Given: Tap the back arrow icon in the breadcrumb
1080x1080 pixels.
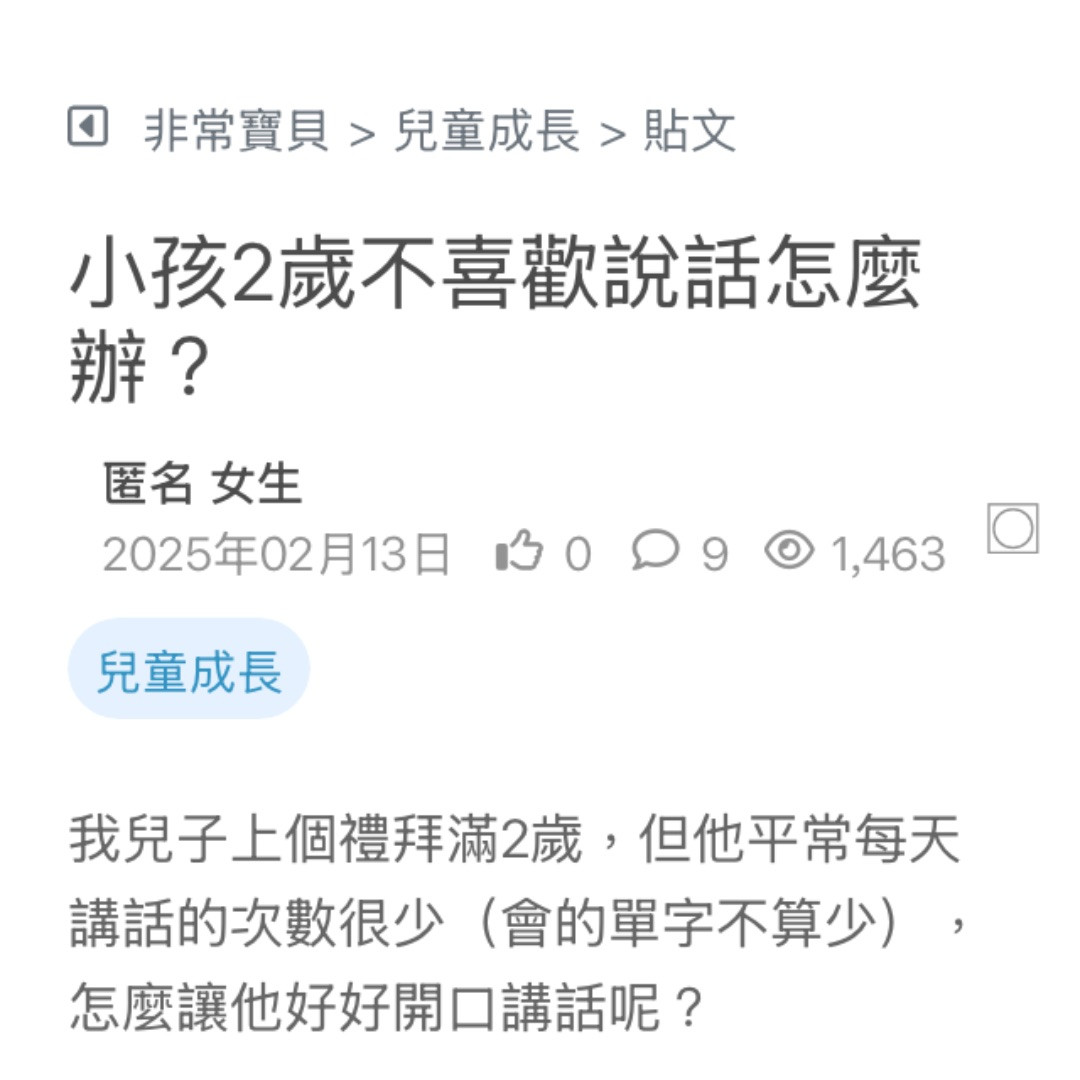Looking at the screenshot, I should (87, 128).
